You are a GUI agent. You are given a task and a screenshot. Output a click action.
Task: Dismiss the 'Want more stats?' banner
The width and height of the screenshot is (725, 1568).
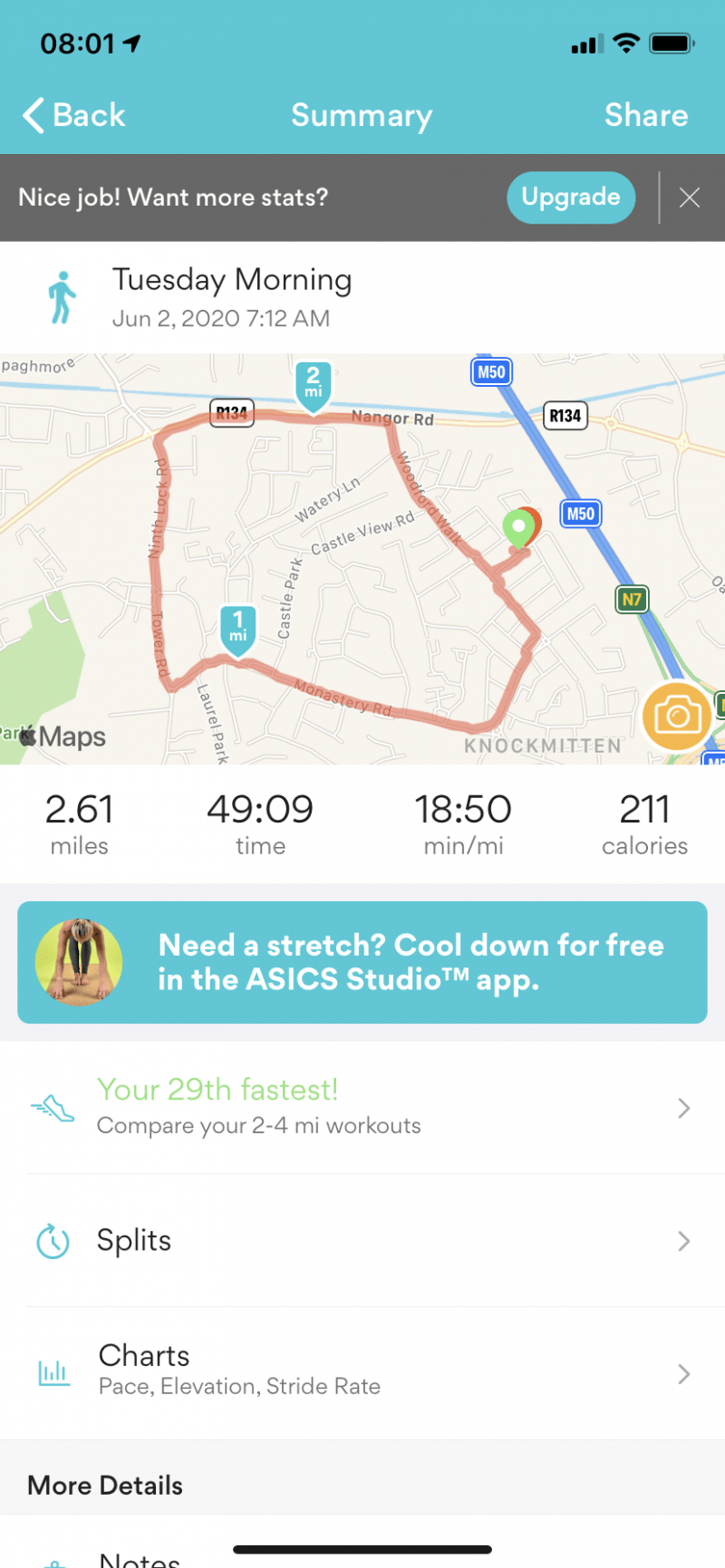(690, 197)
